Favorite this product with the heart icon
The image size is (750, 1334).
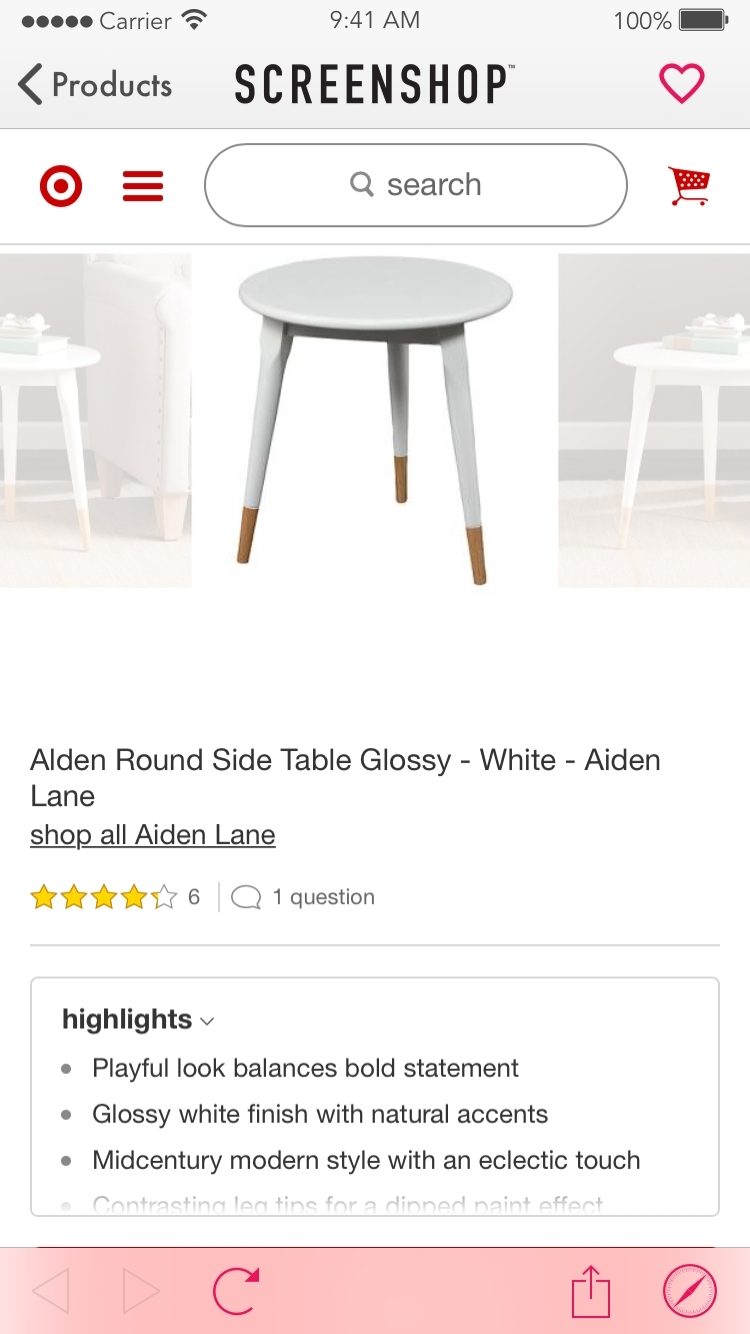click(x=682, y=84)
